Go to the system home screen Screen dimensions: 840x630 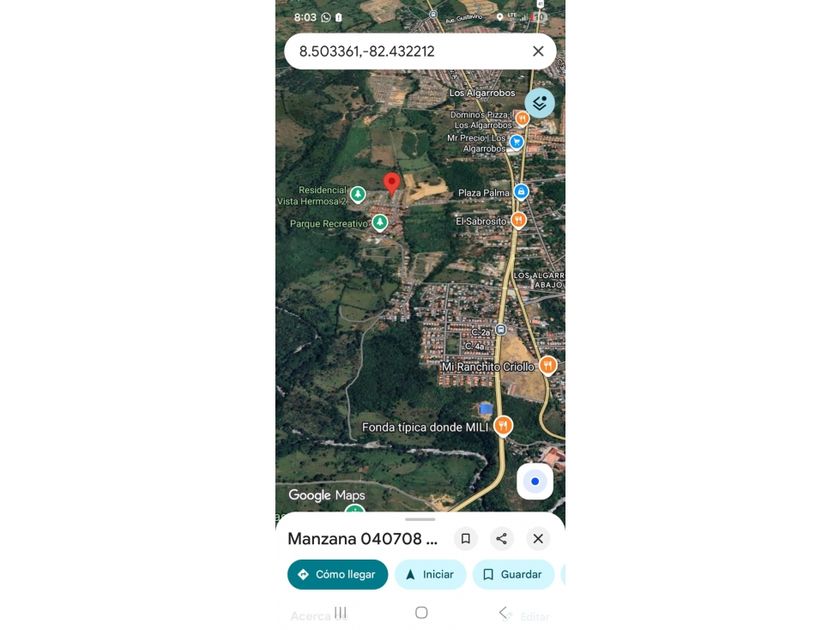pos(421,612)
